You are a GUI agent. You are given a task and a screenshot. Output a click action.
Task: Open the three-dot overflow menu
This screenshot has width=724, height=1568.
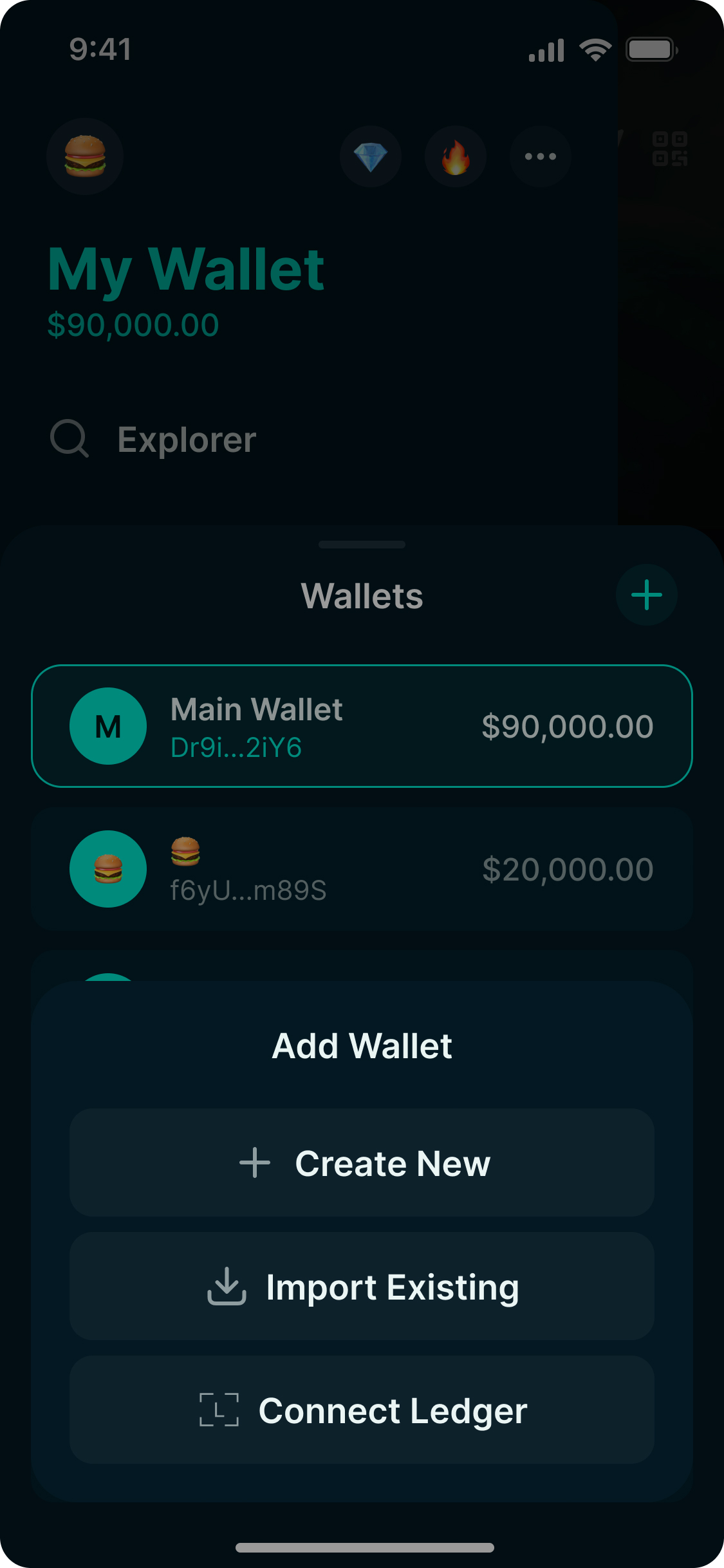[x=541, y=156]
